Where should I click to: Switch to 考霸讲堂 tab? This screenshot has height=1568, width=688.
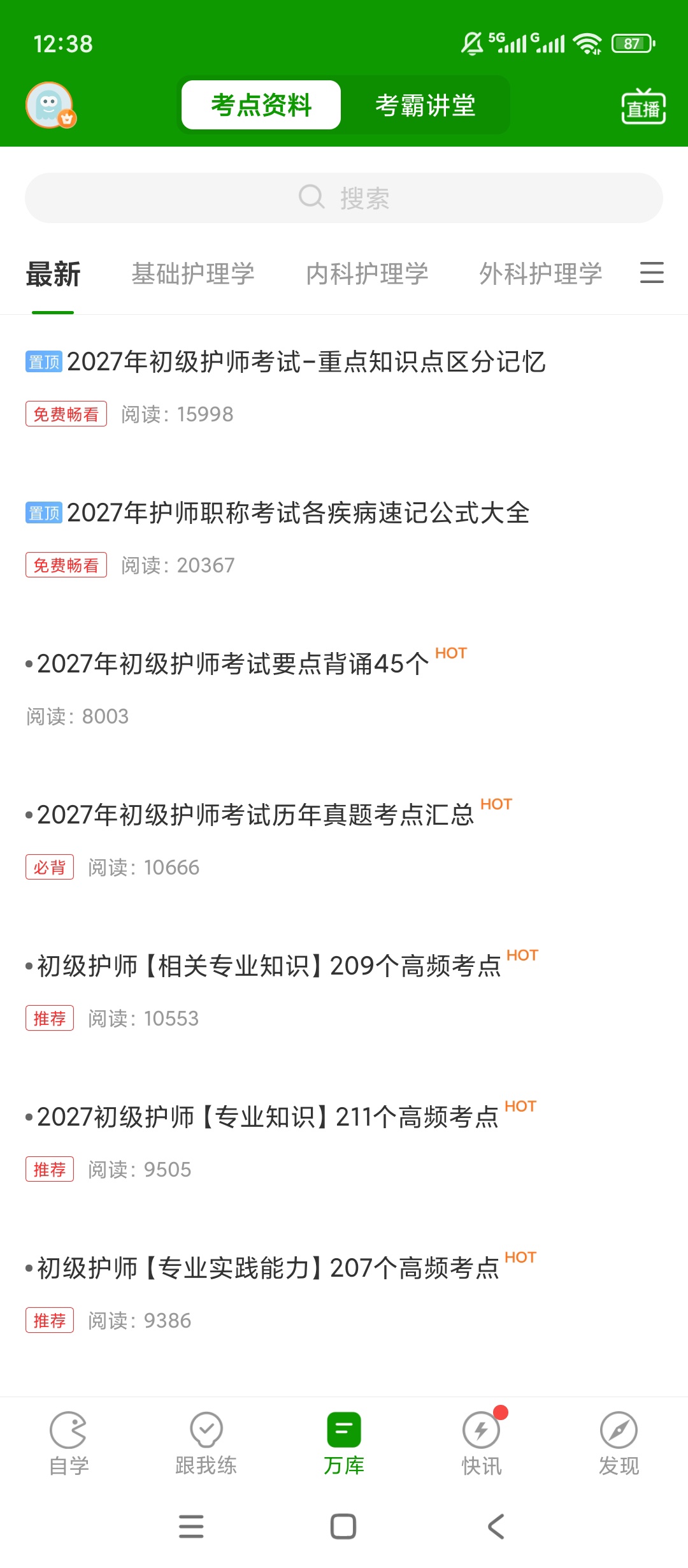426,105
